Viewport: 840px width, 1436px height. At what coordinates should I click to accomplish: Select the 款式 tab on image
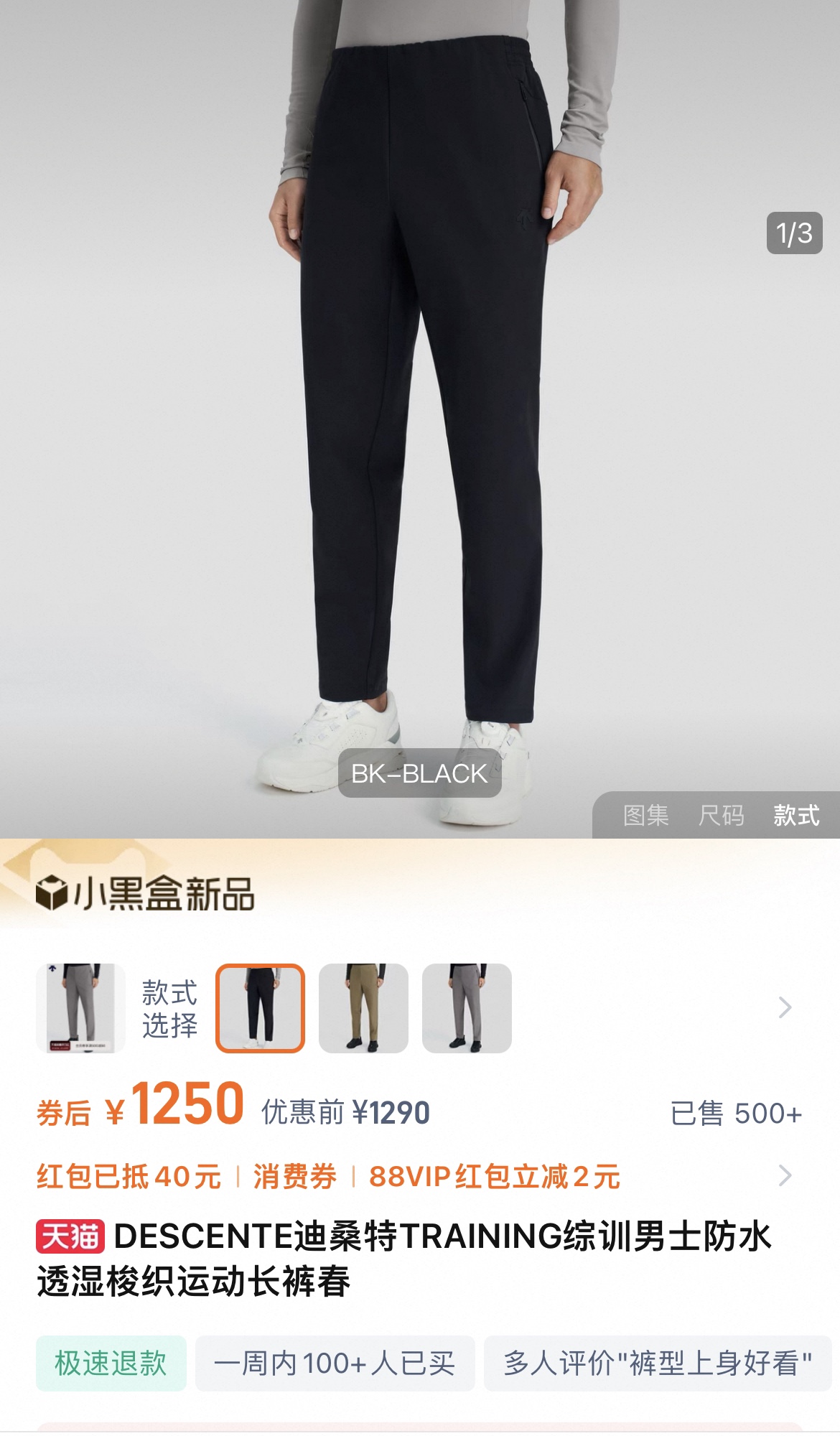click(796, 816)
